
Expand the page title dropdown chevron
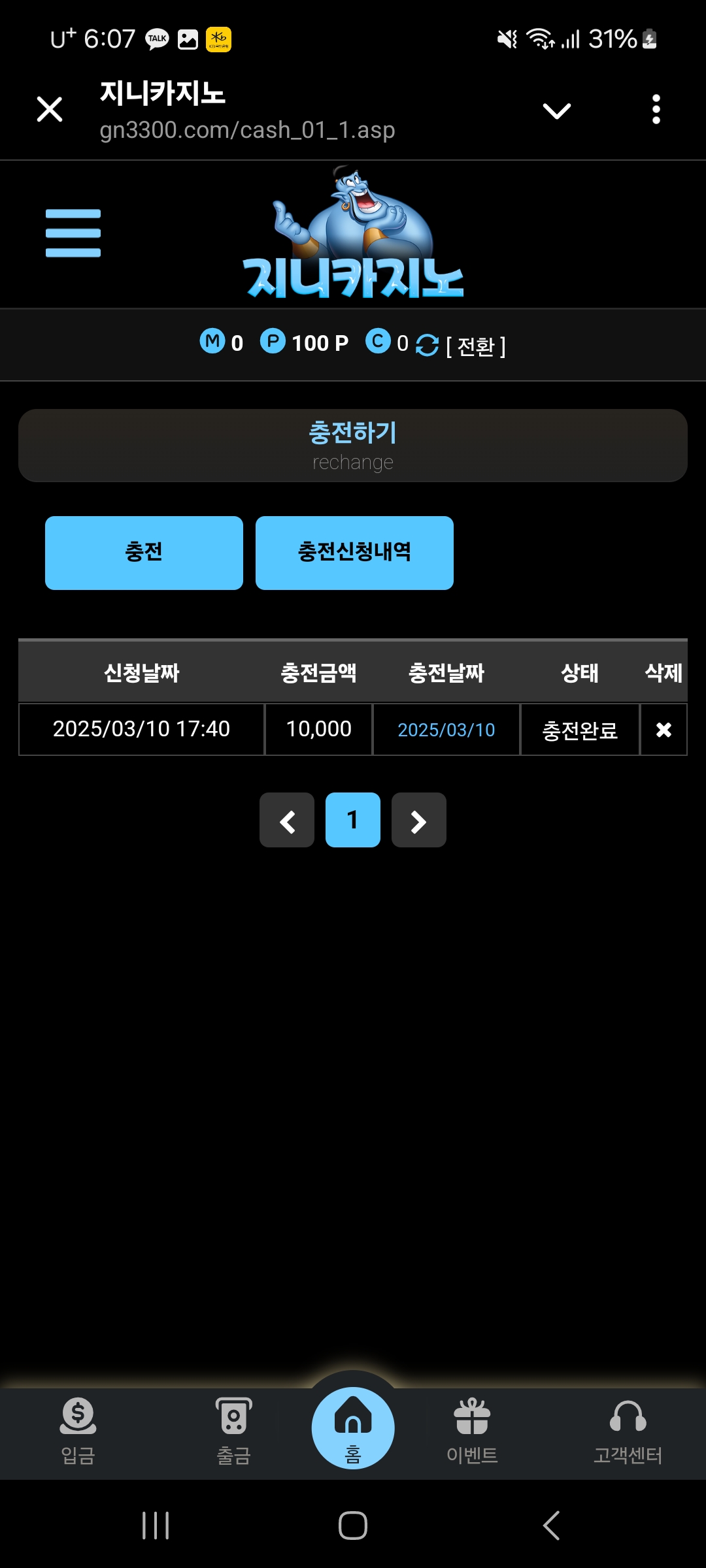(x=556, y=110)
